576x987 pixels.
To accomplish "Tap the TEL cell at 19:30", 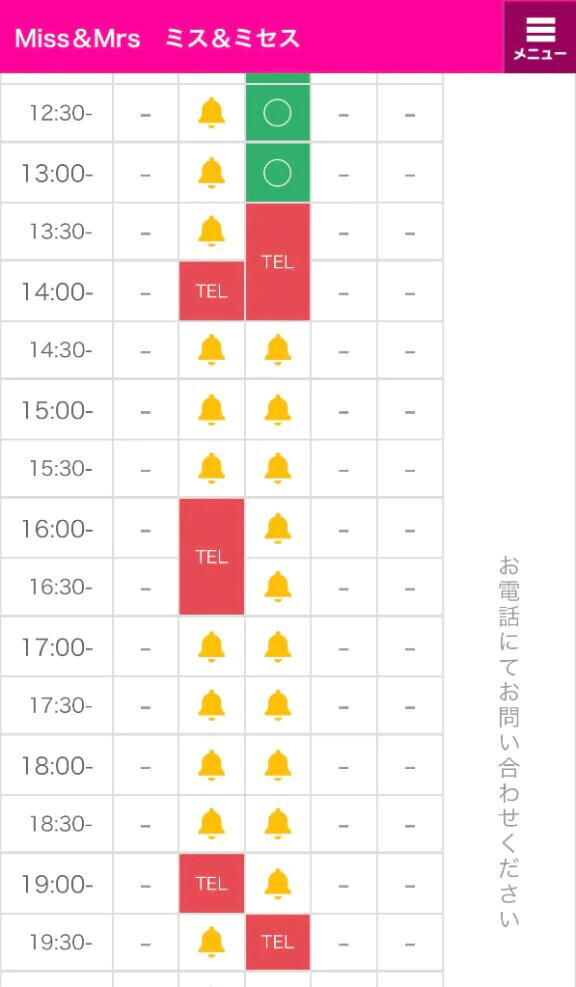I will [x=278, y=942].
